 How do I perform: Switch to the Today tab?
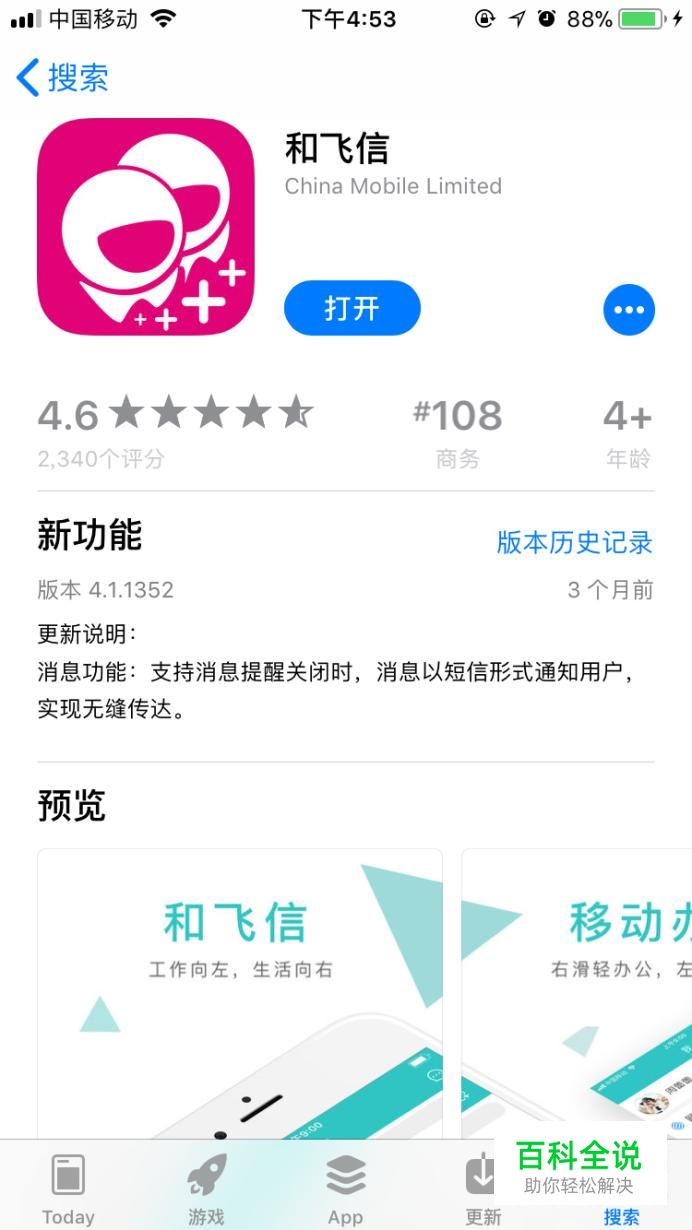pyautogui.click(x=68, y=1188)
